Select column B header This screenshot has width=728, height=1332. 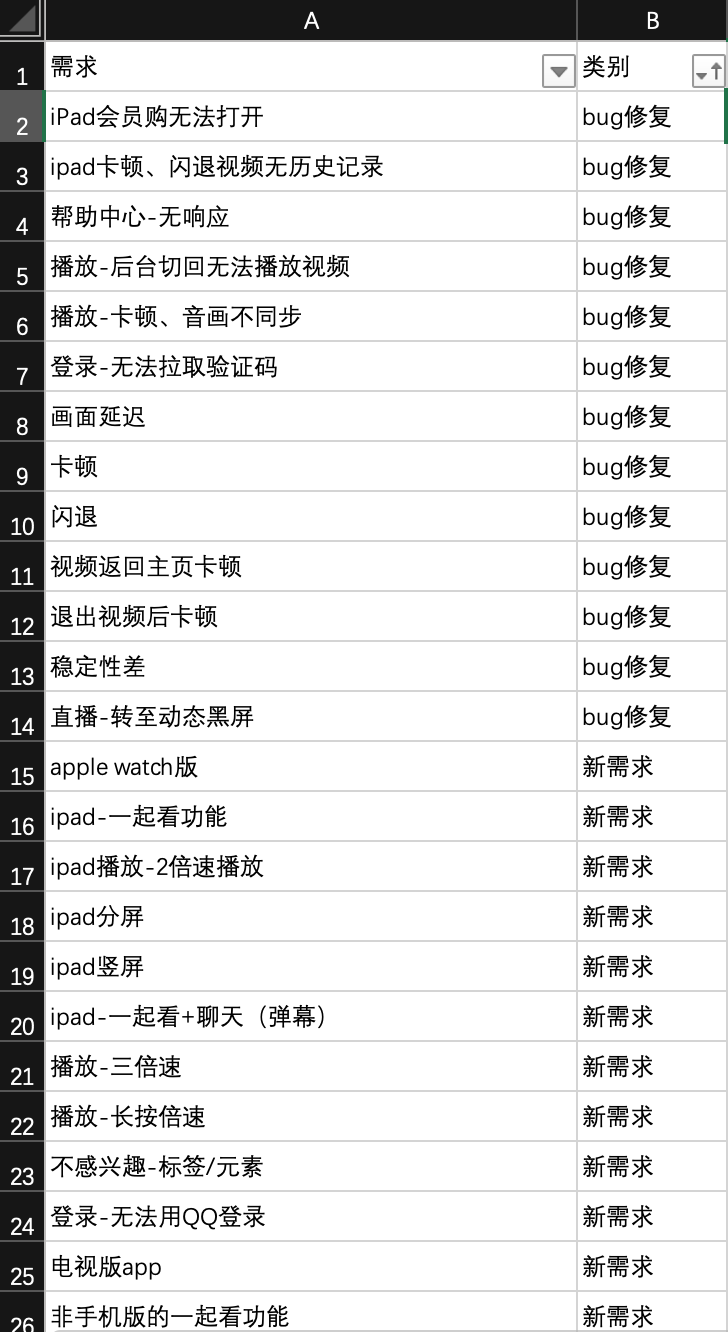652,20
